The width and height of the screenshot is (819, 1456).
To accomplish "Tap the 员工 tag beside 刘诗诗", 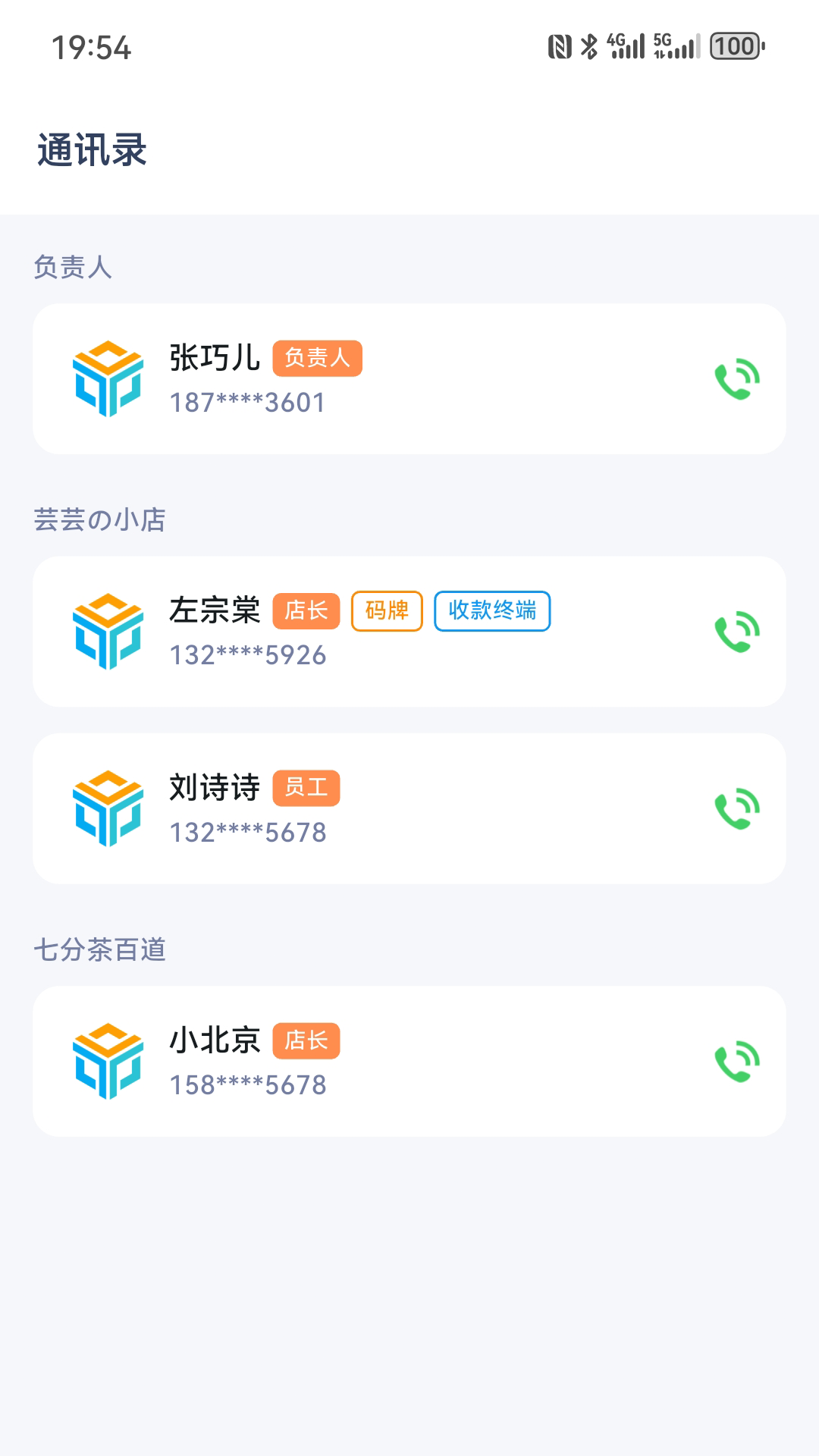I will coord(306,787).
